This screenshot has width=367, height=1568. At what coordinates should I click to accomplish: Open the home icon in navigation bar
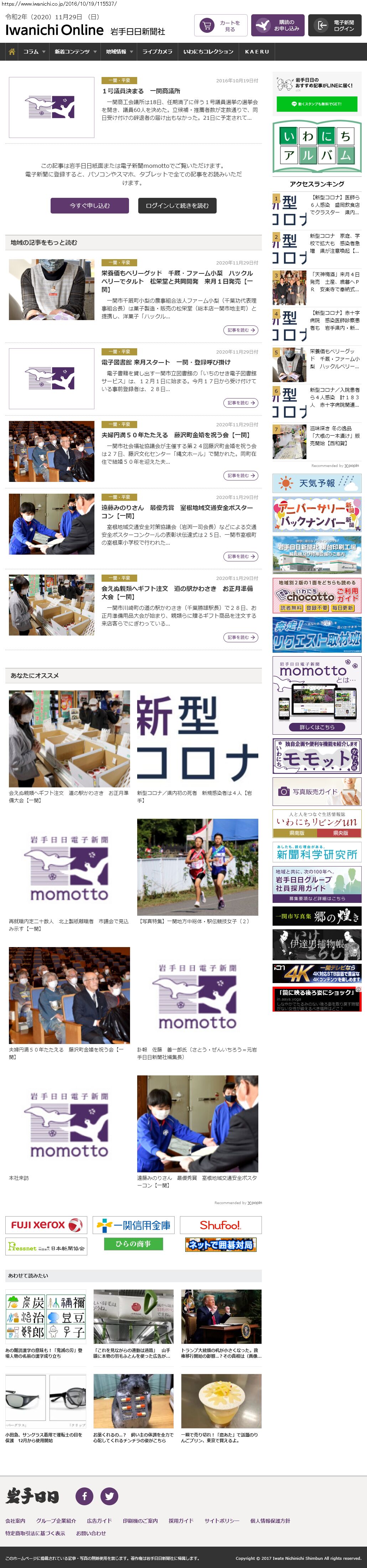pyautogui.click(x=11, y=52)
